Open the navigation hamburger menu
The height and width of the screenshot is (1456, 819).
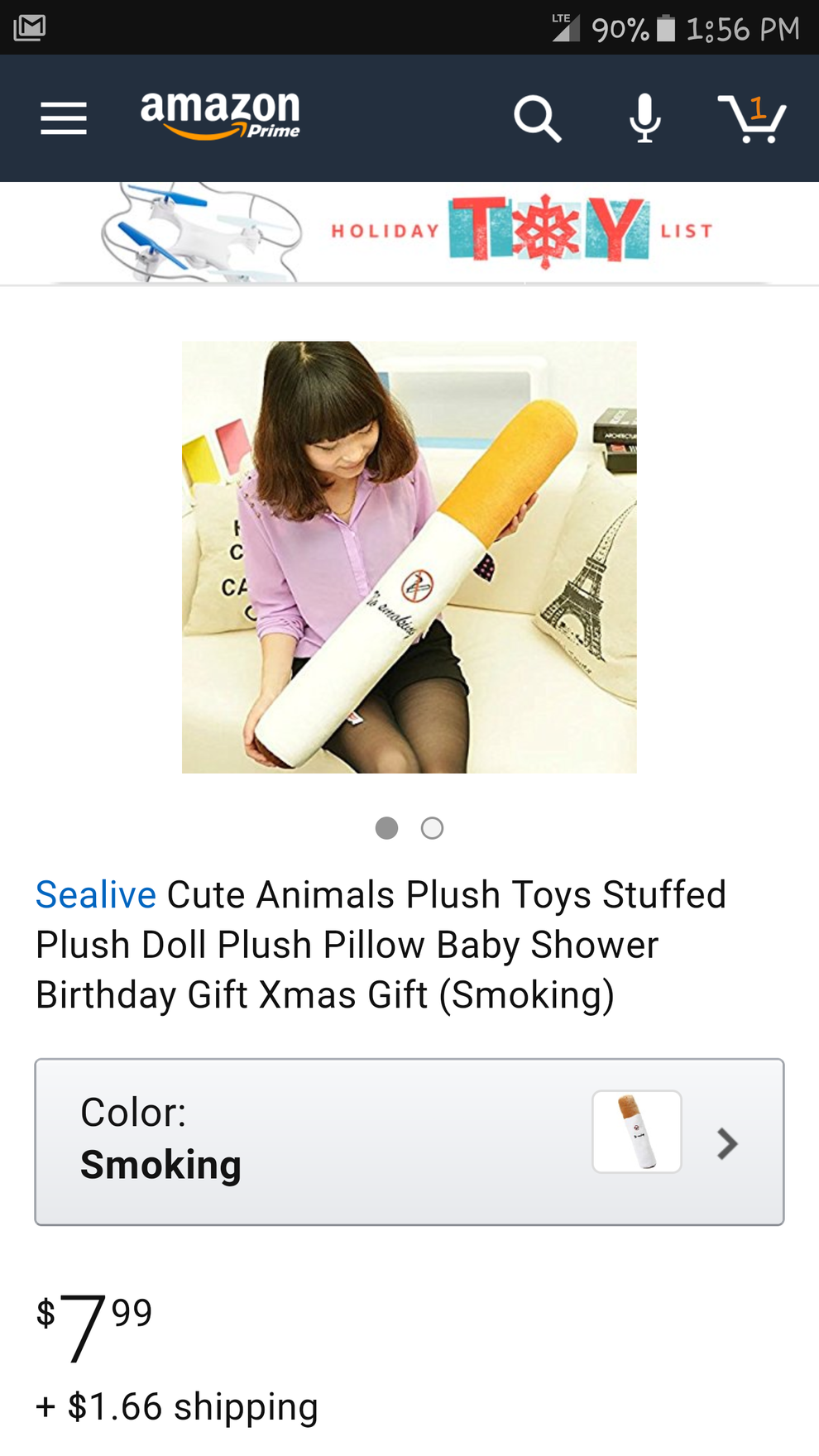point(63,117)
